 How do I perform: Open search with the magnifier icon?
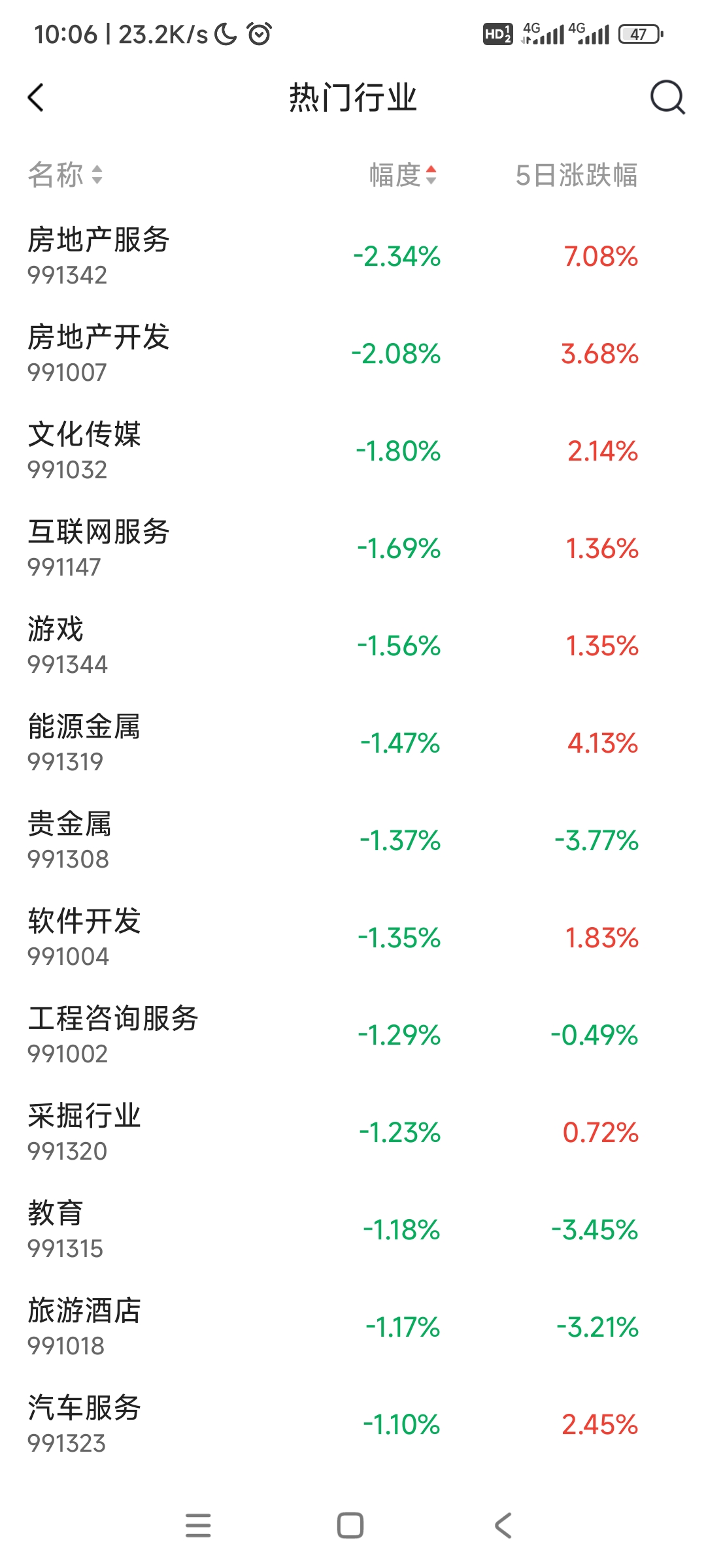(x=665, y=98)
